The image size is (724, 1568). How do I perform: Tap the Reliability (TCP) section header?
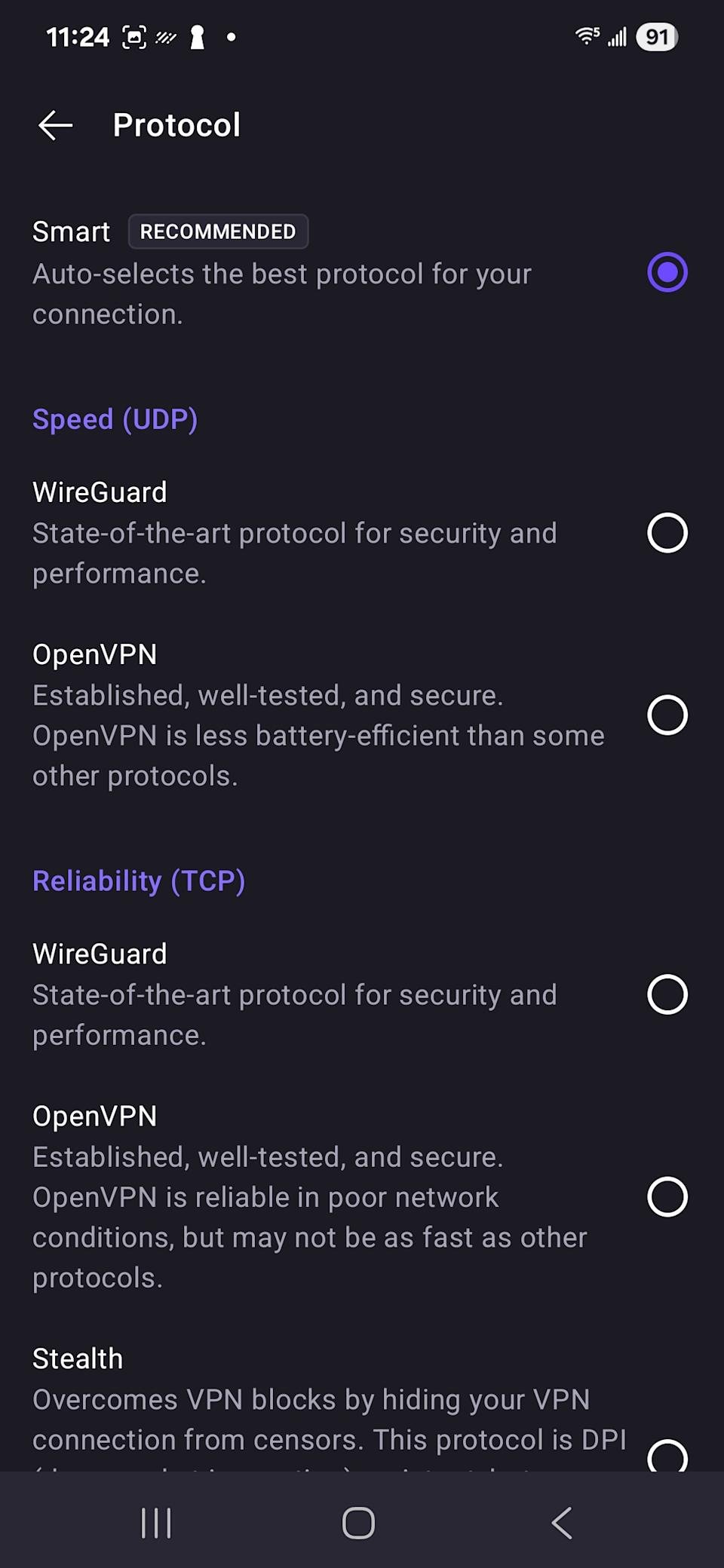(139, 880)
